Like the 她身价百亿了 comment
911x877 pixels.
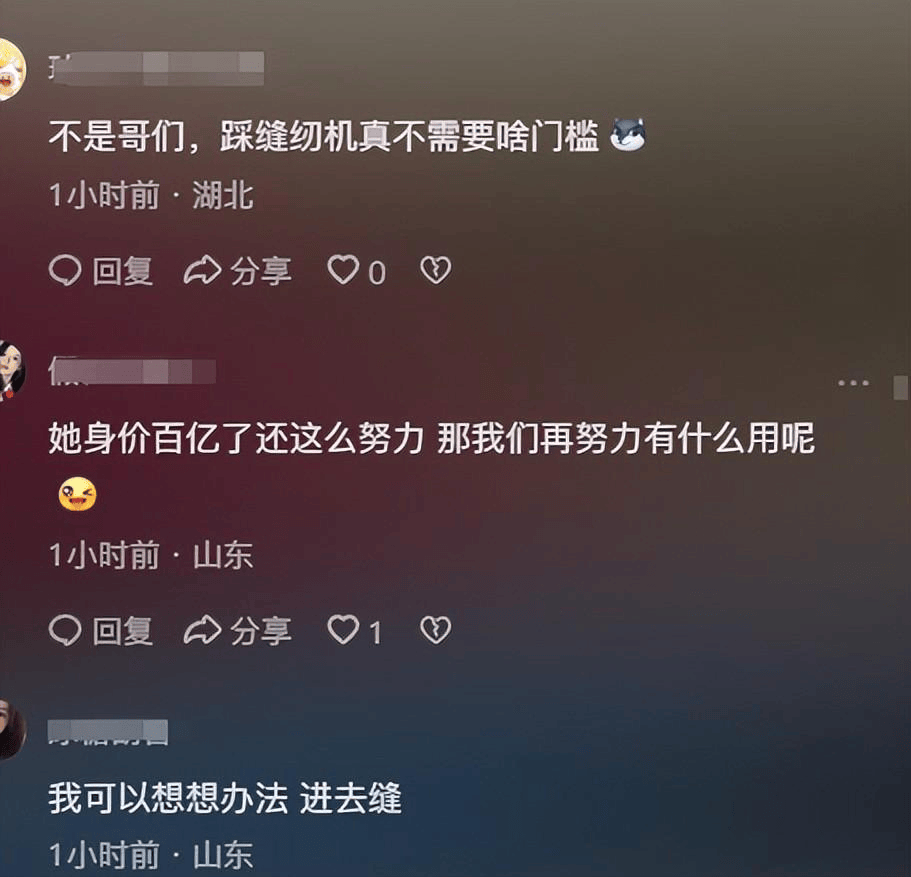(344, 630)
